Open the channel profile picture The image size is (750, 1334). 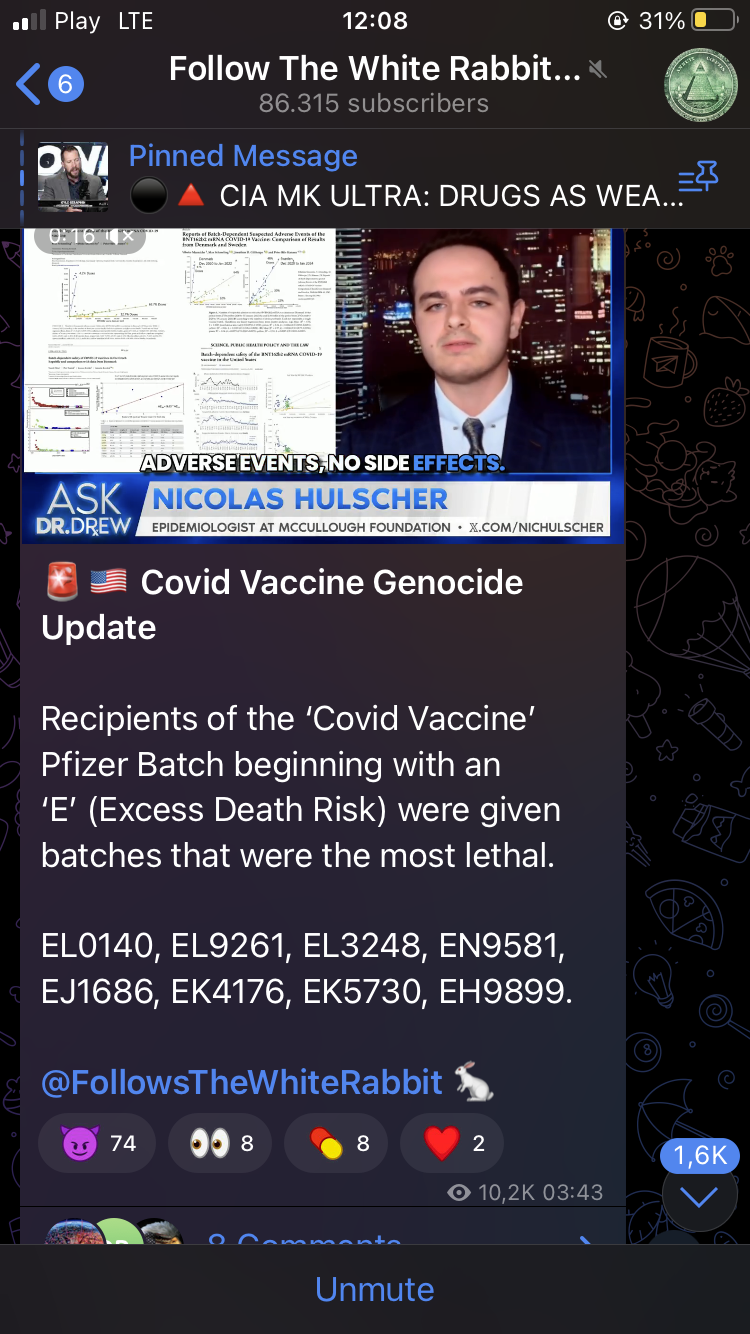tap(701, 85)
